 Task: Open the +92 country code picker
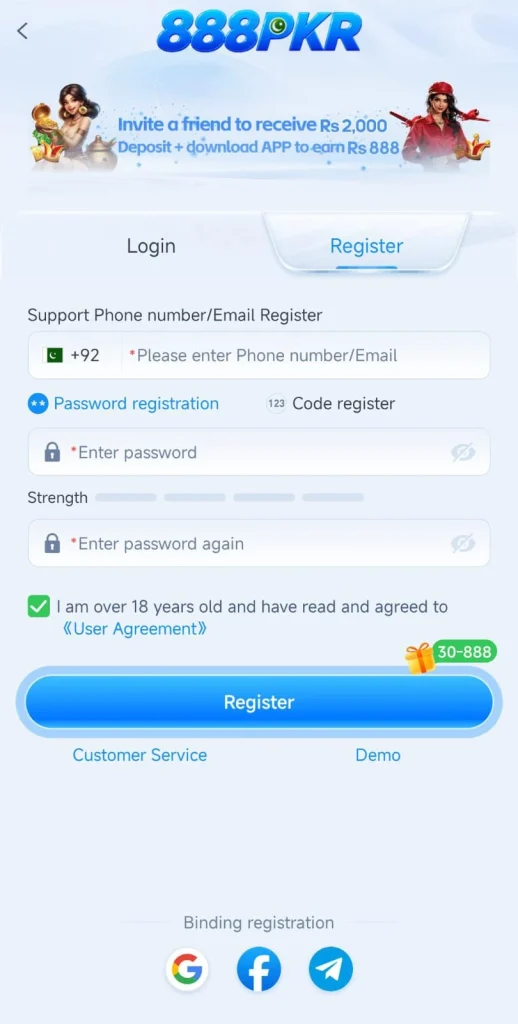tap(73, 355)
